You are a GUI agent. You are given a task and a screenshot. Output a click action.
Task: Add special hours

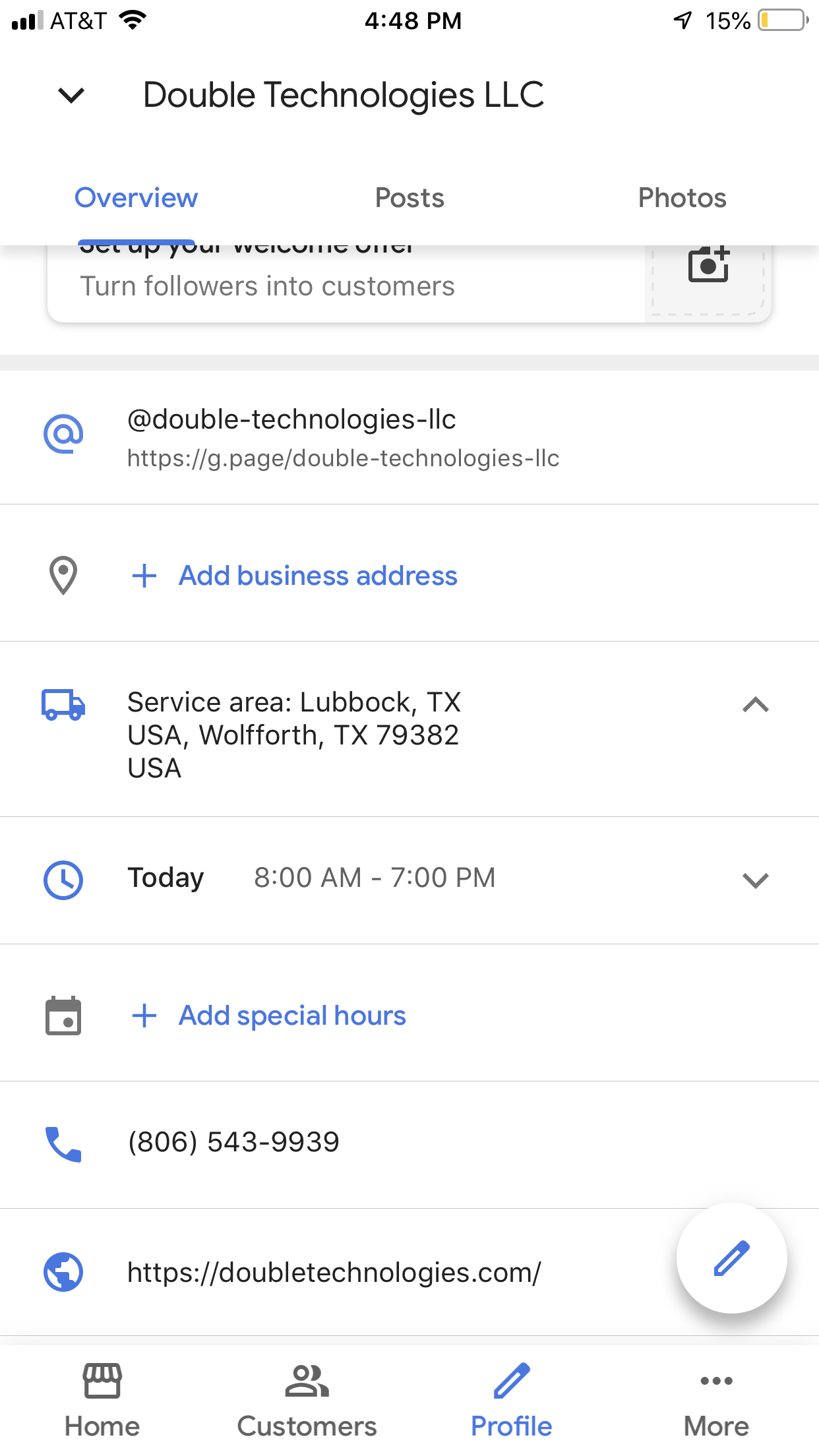tap(292, 1016)
